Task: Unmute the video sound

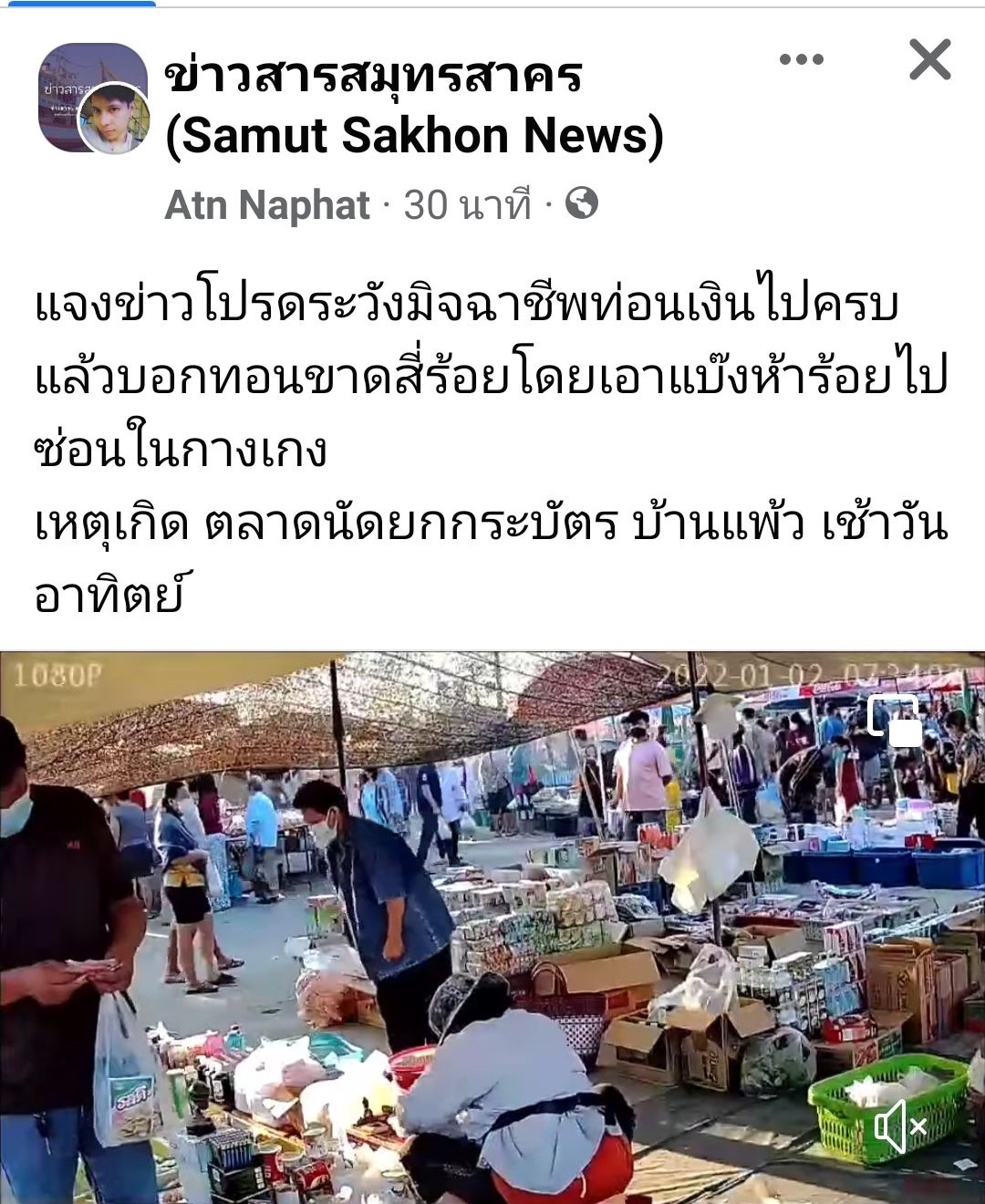Action: click(901, 1126)
